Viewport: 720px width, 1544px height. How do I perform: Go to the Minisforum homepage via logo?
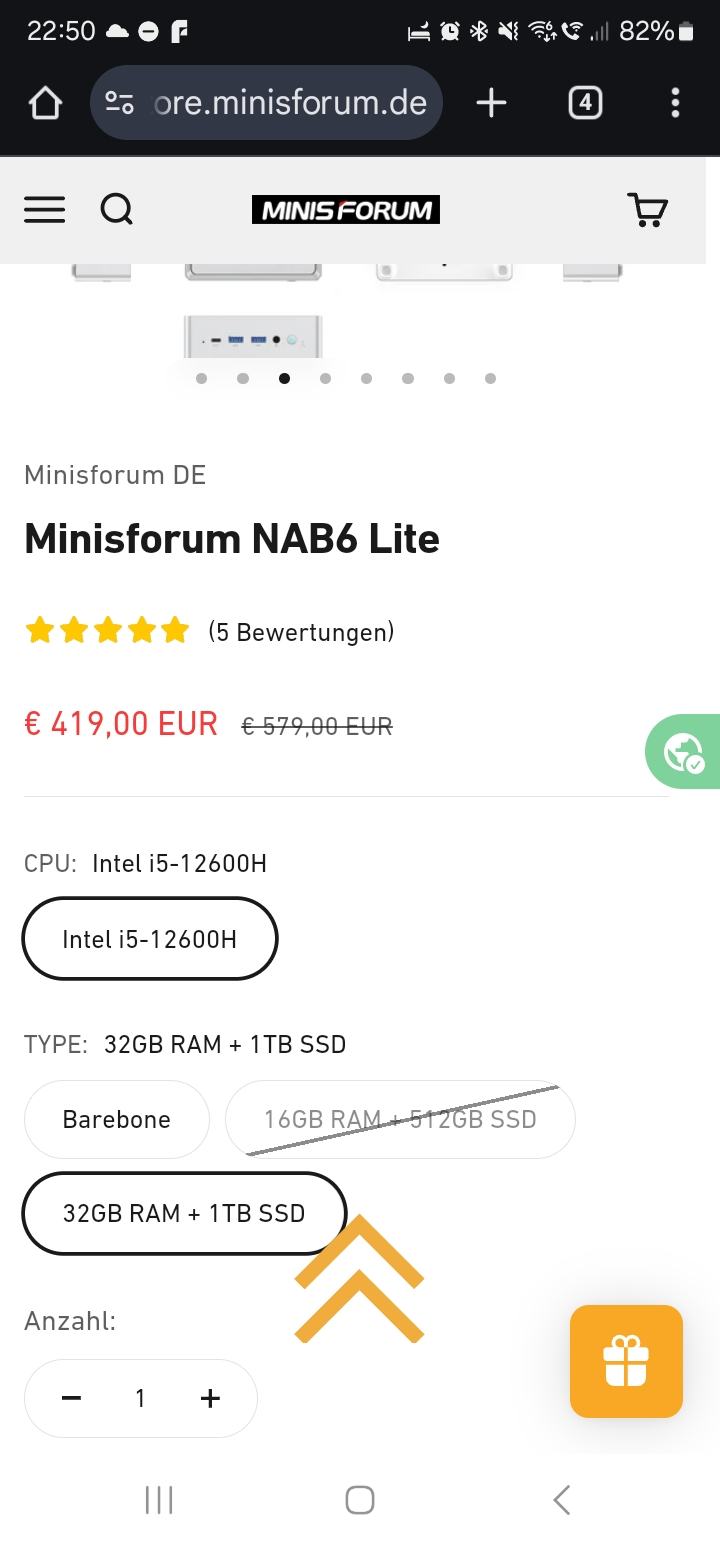coord(345,210)
